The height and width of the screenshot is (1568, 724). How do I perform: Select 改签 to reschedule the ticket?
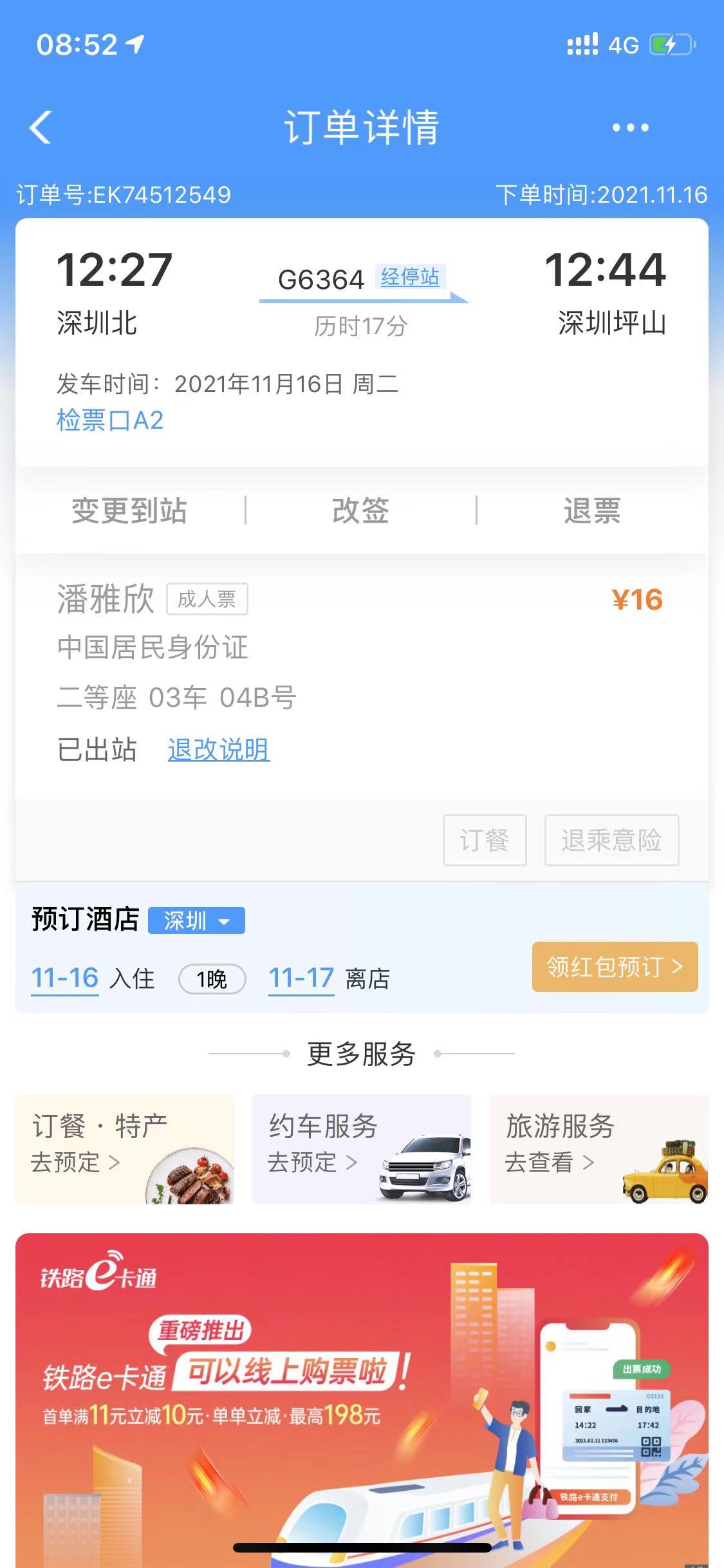[360, 510]
